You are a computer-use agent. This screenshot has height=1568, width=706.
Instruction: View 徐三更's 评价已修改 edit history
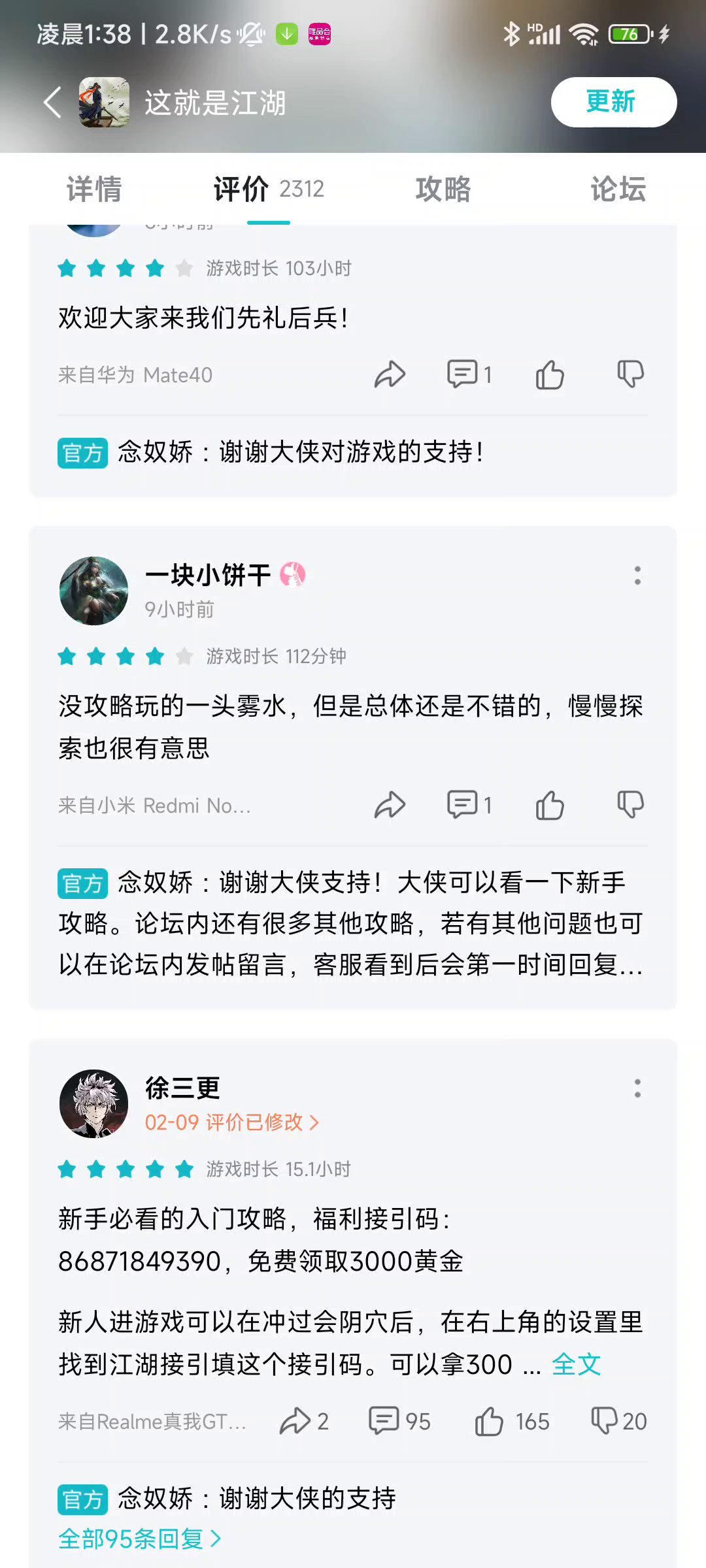[x=231, y=1122]
